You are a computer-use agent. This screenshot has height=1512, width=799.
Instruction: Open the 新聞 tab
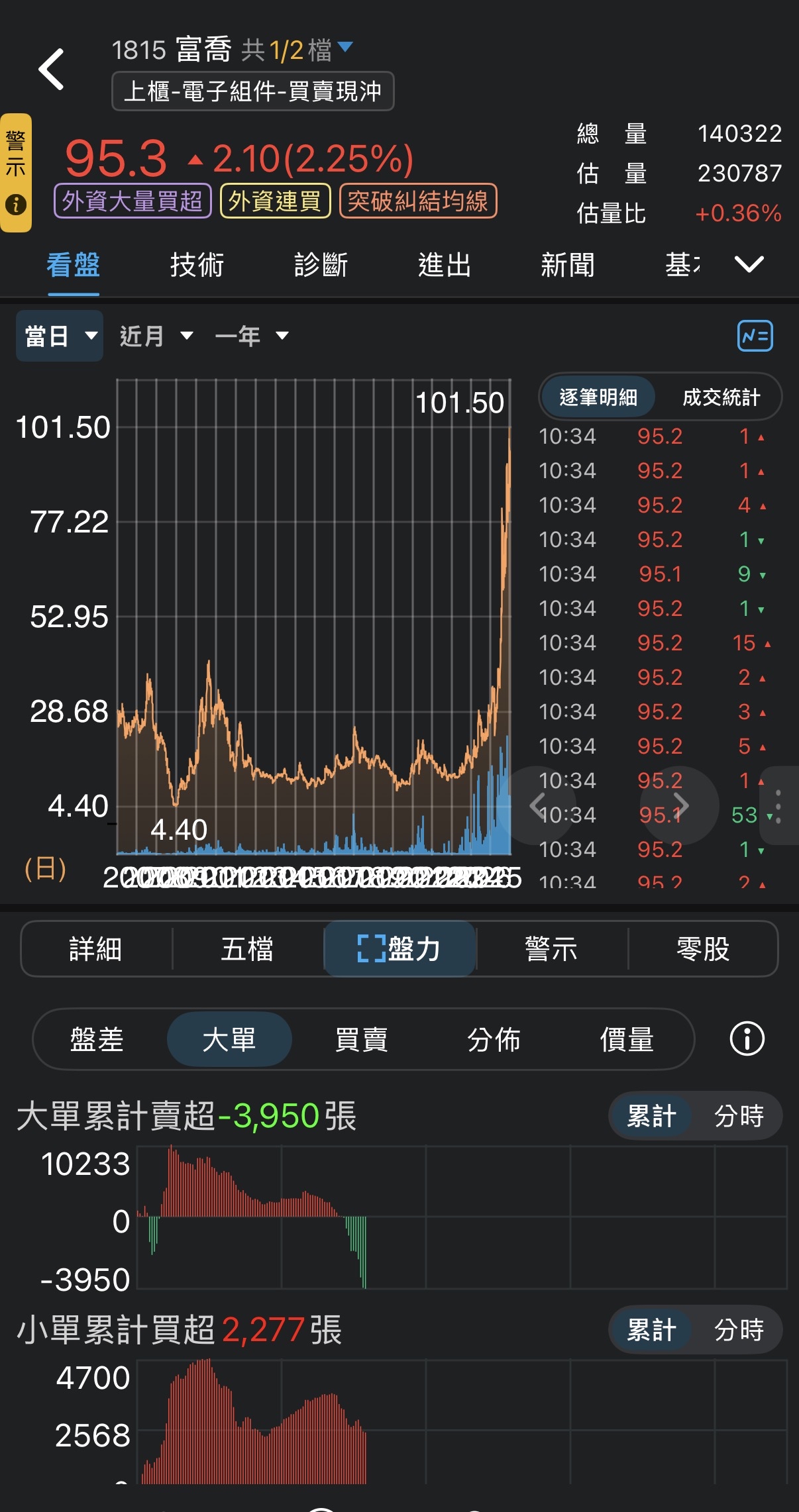pos(568,266)
